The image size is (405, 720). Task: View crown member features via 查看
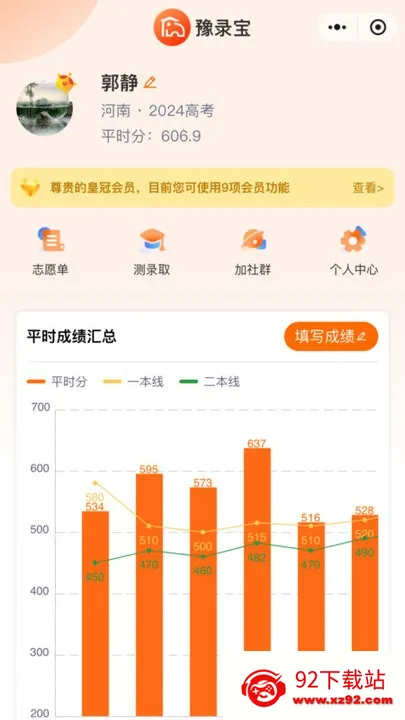click(368, 188)
